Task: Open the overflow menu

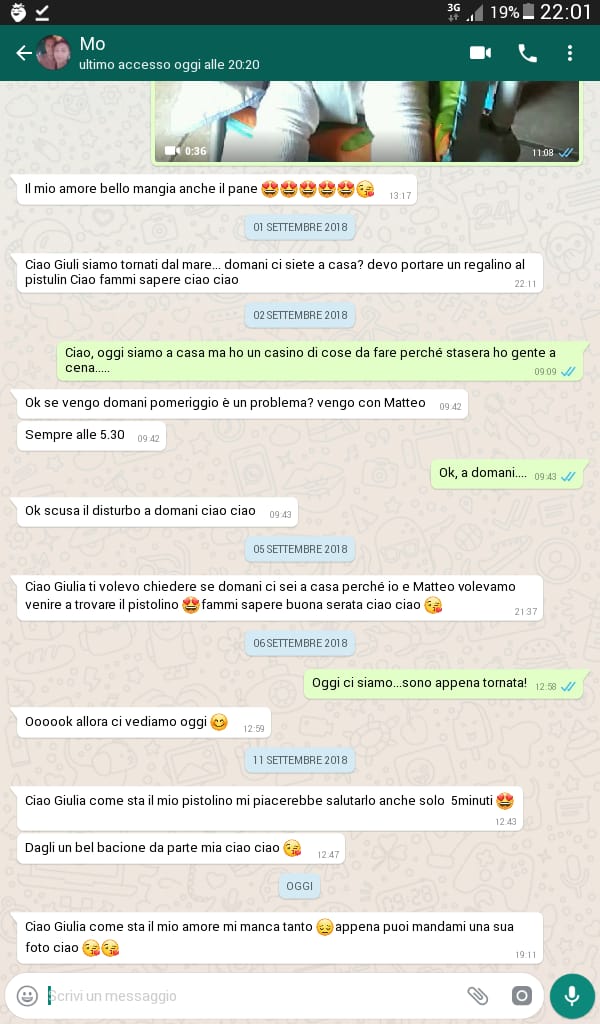Action: tap(570, 53)
